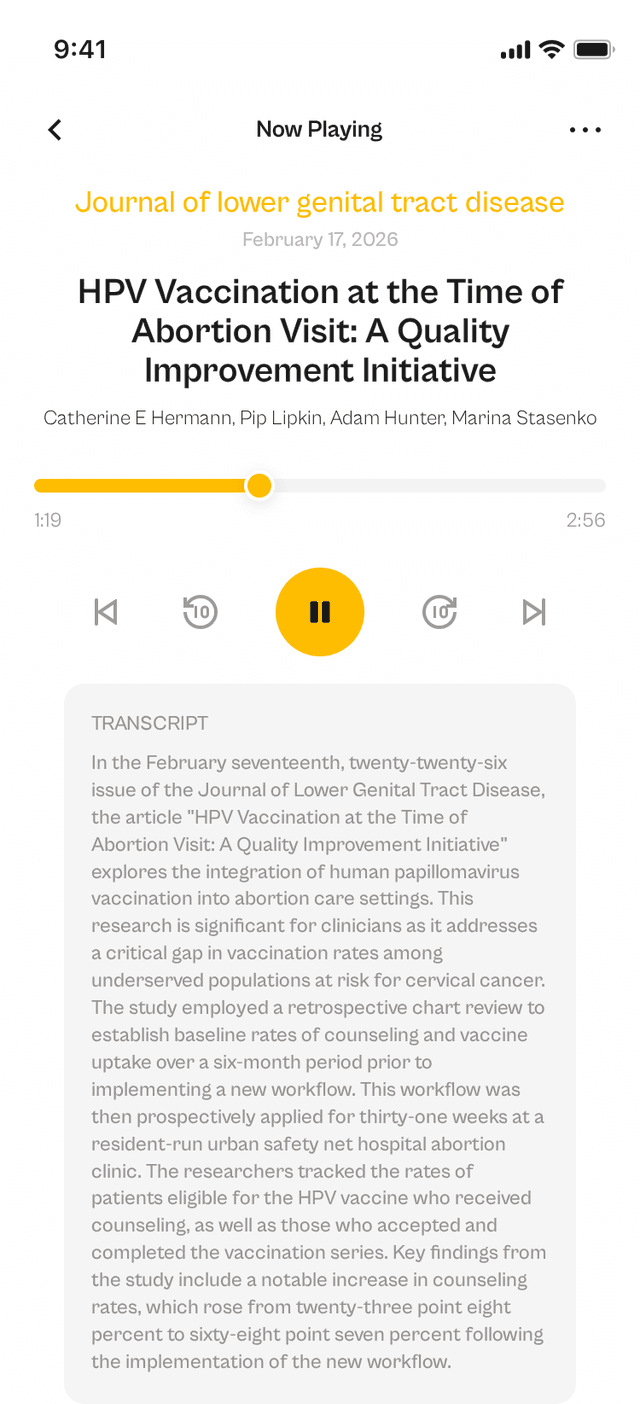Open Journal of lower genital tract disease

click(320, 202)
